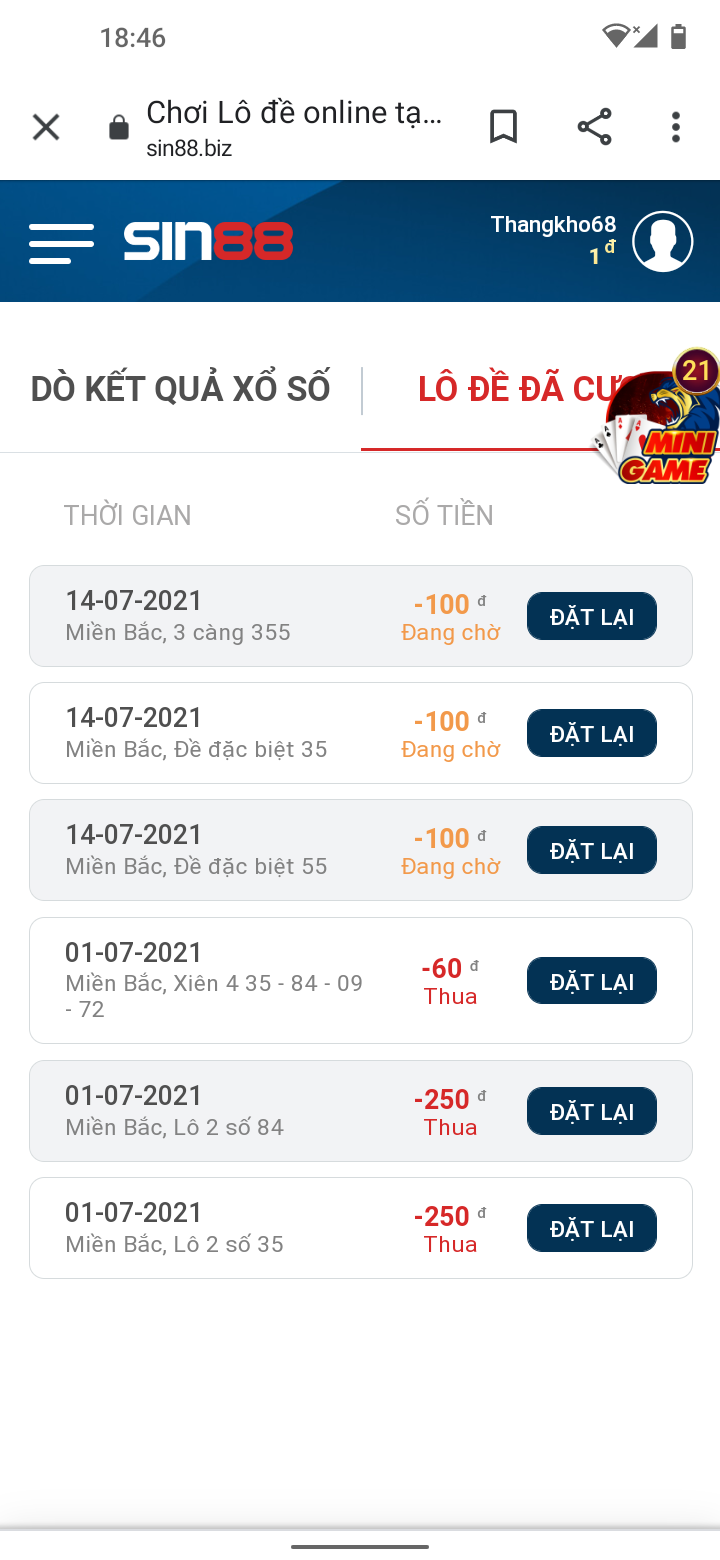Rebet the Đề đặc biệt 35 wager

591,733
